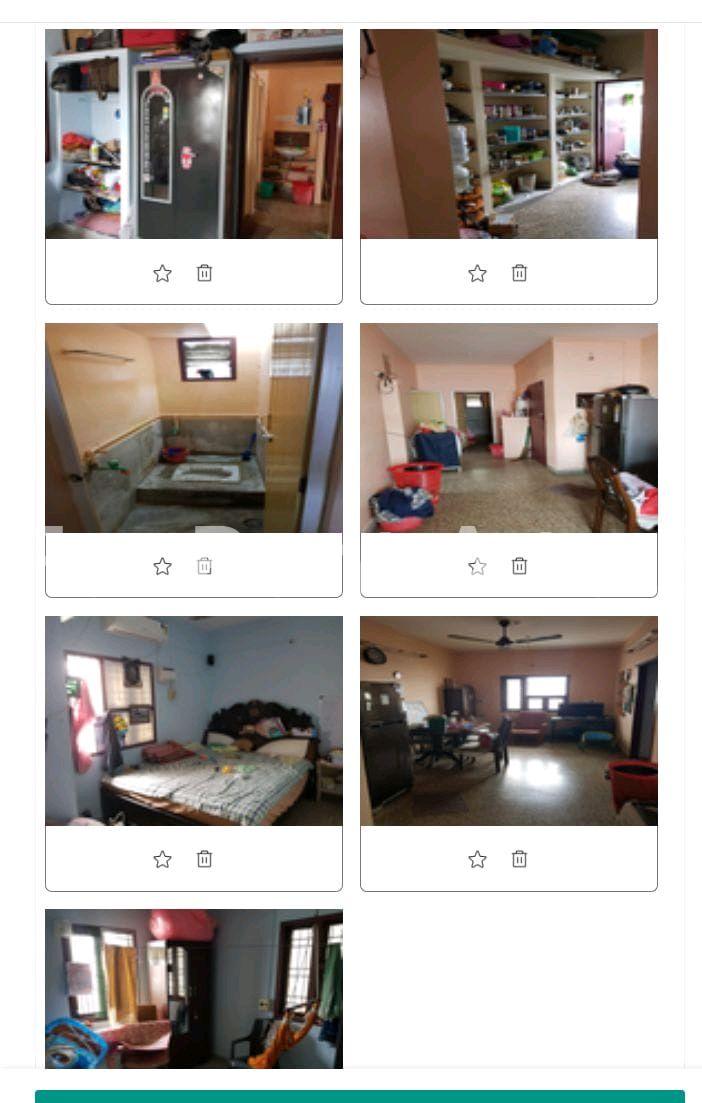View the hall photo with red baskets
Viewport: 702px width, 1103px height.
tap(509, 427)
